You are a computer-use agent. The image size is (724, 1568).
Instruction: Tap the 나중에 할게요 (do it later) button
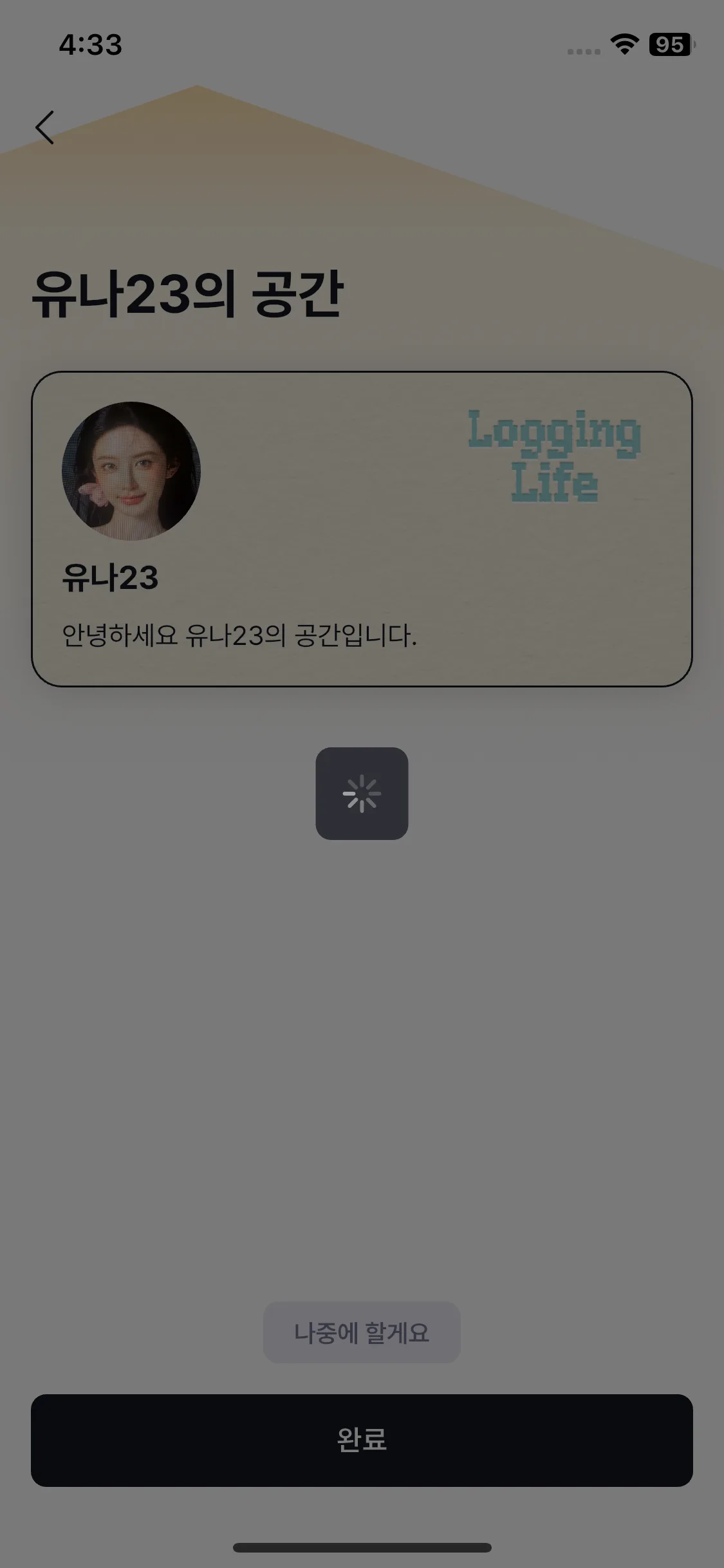[362, 1332]
